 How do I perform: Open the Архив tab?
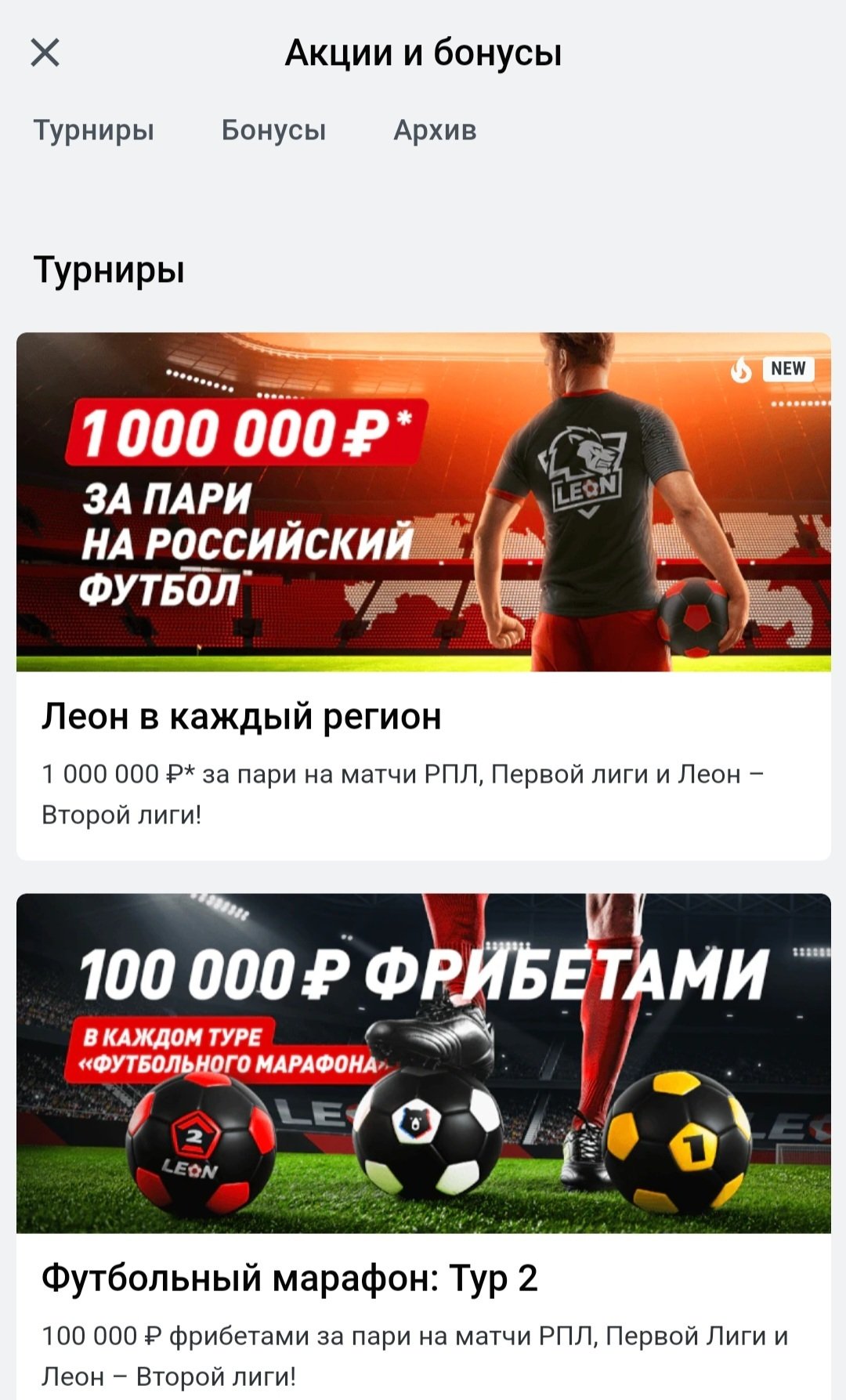435,130
